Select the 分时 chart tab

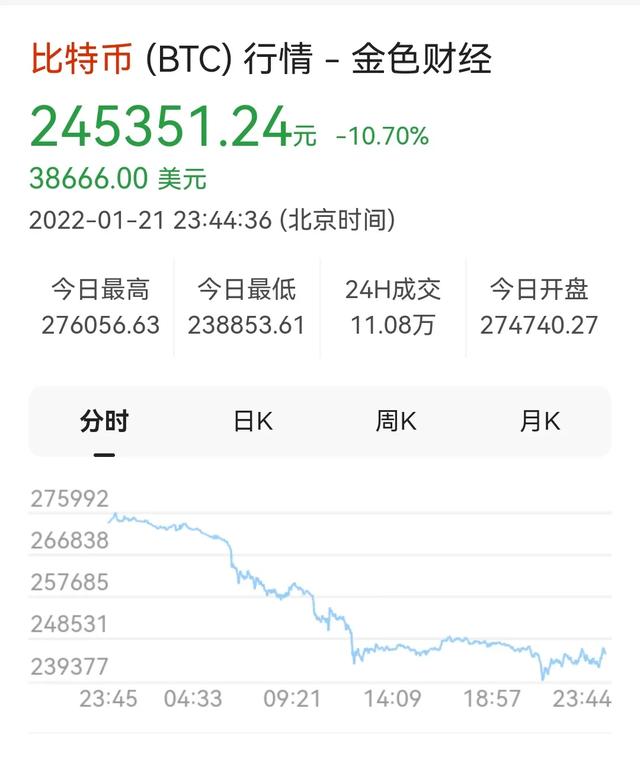(104, 421)
